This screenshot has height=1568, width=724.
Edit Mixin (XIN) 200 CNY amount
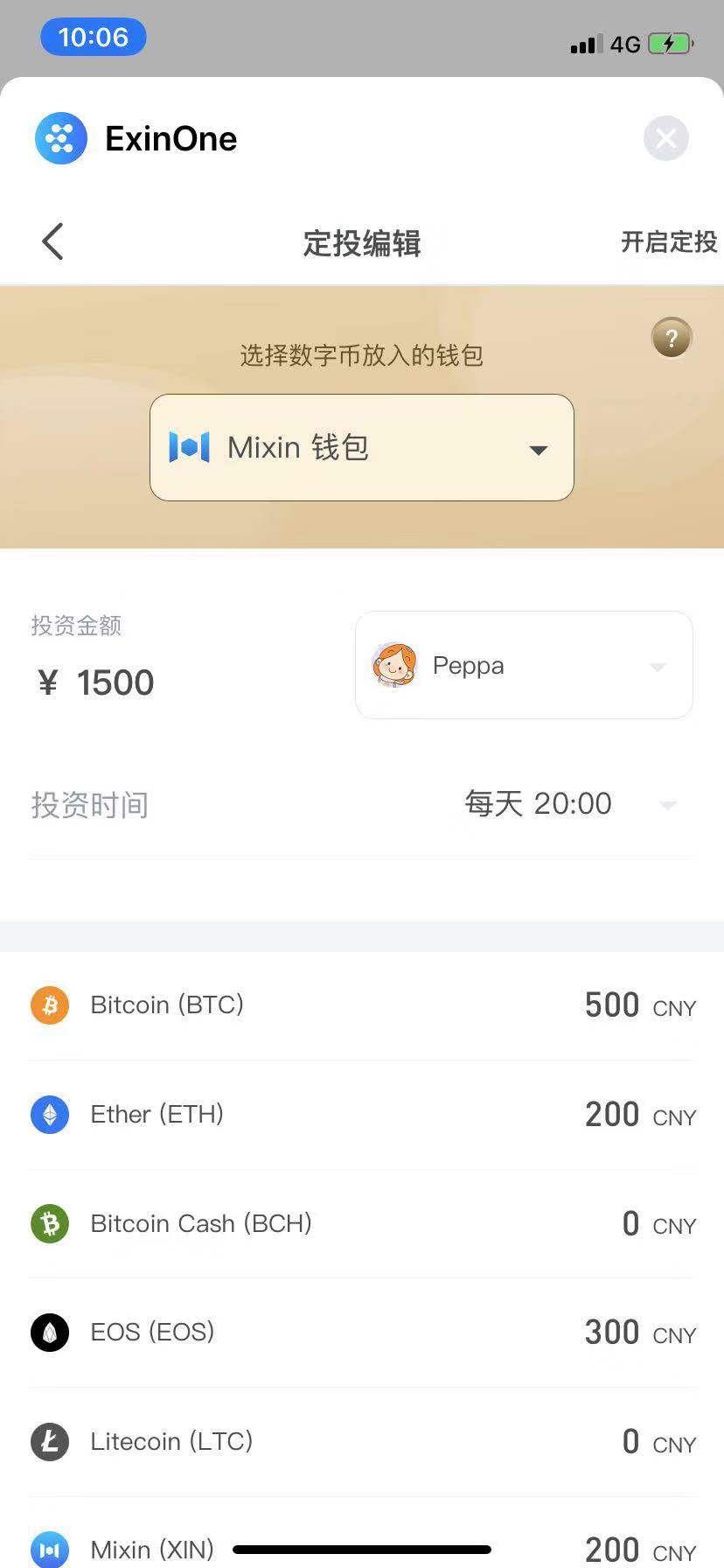(x=612, y=1549)
